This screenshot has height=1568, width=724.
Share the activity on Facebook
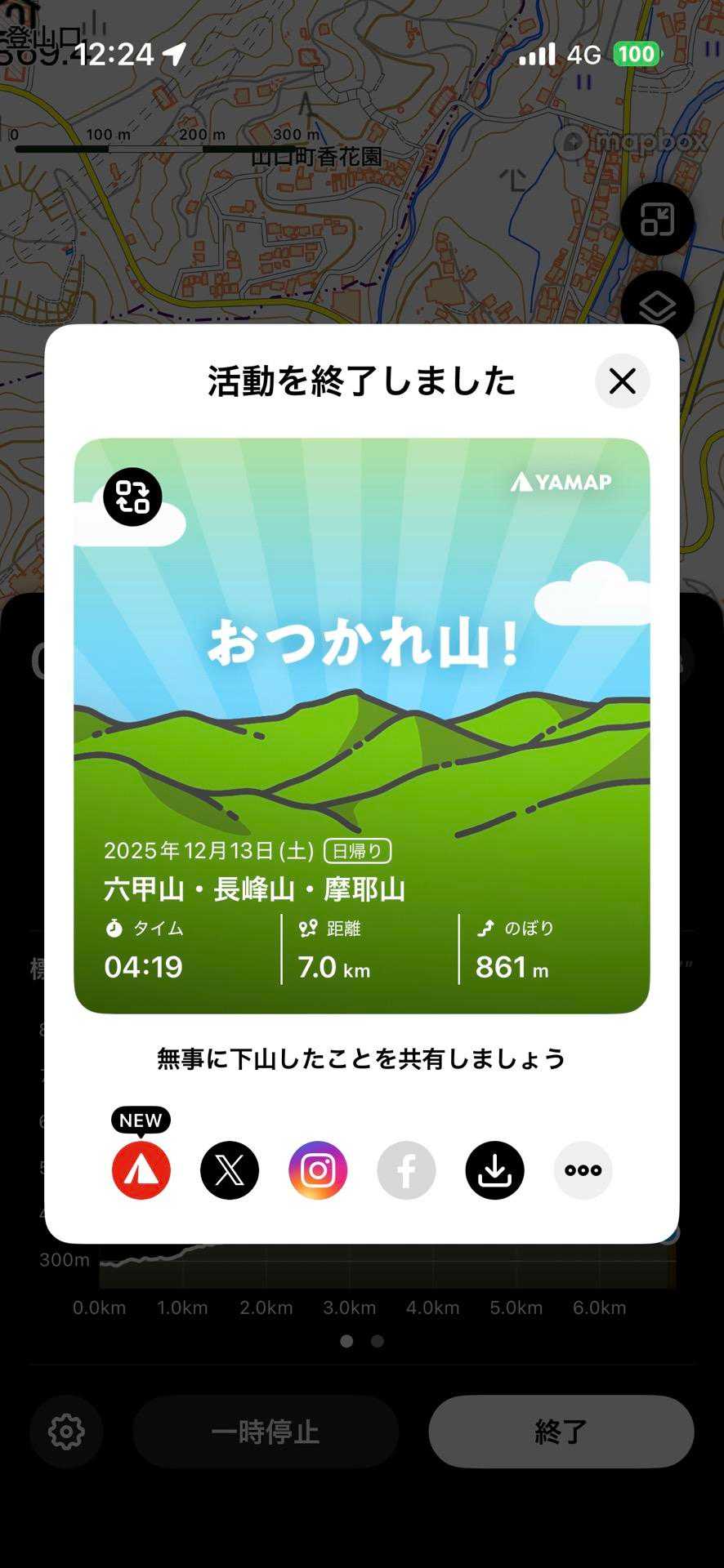[x=406, y=1170]
